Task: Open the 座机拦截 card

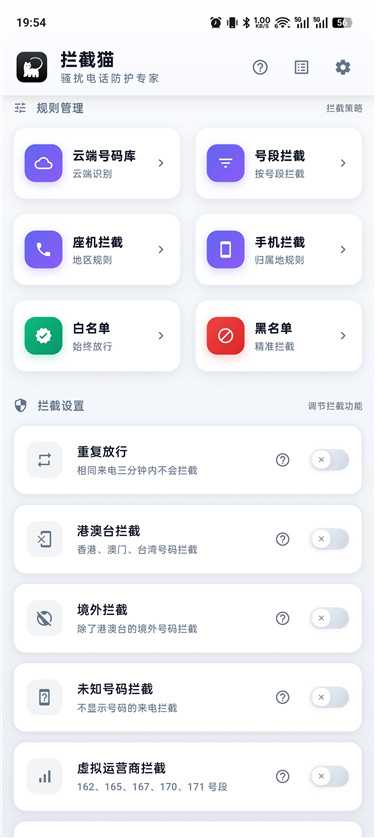Action: 97,250
